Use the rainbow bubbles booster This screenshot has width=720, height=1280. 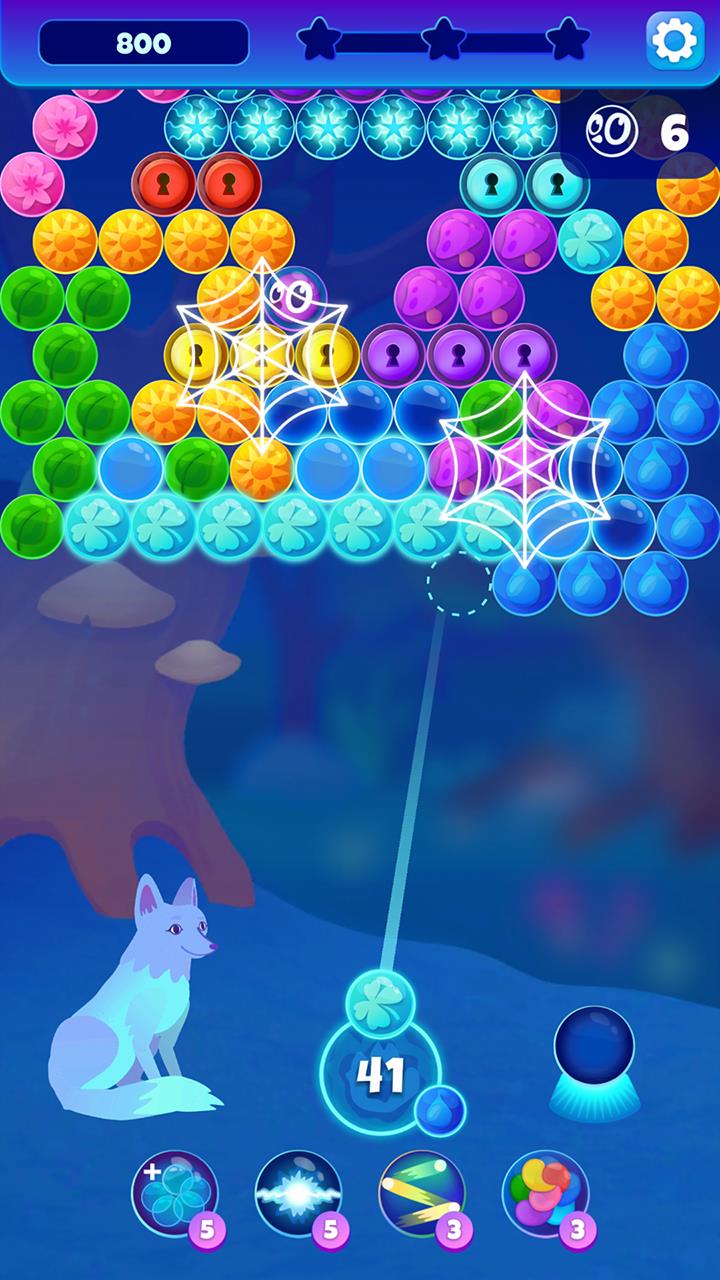coord(544,1193)
